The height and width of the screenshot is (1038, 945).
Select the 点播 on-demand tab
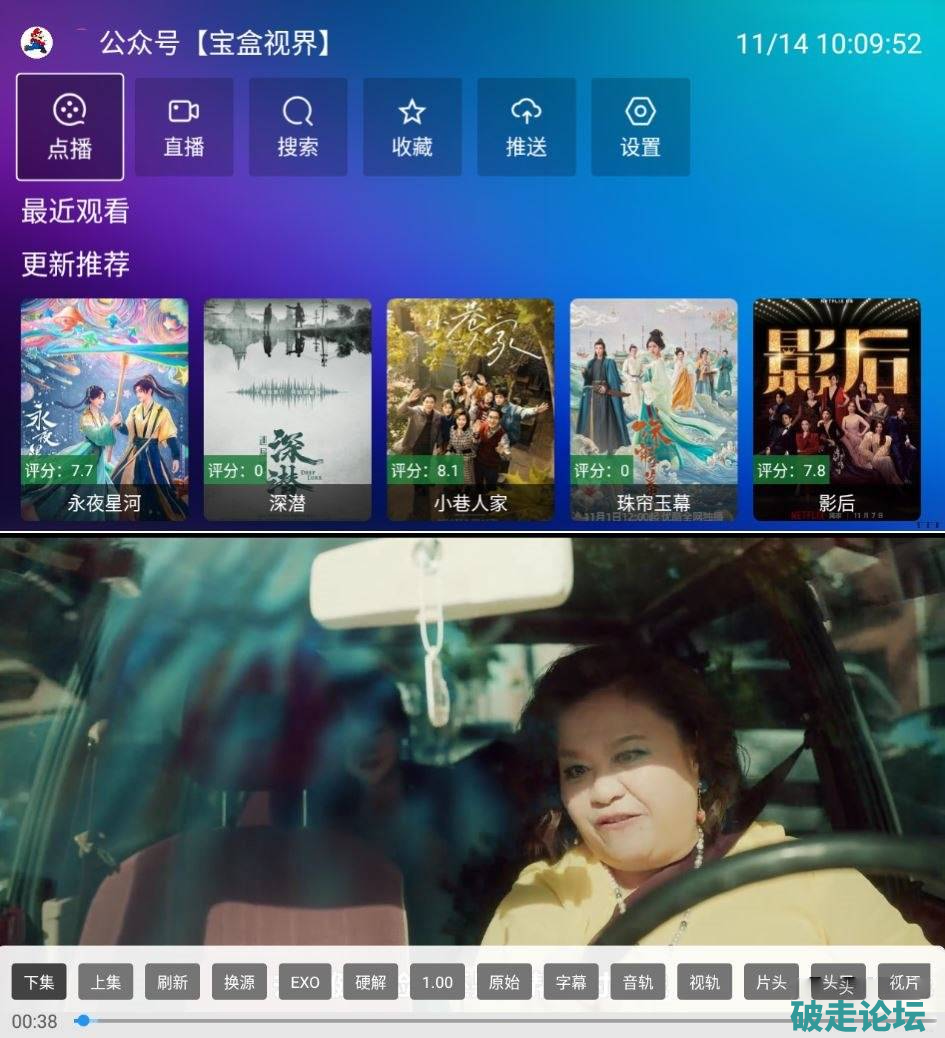click(x=70, y=127)
